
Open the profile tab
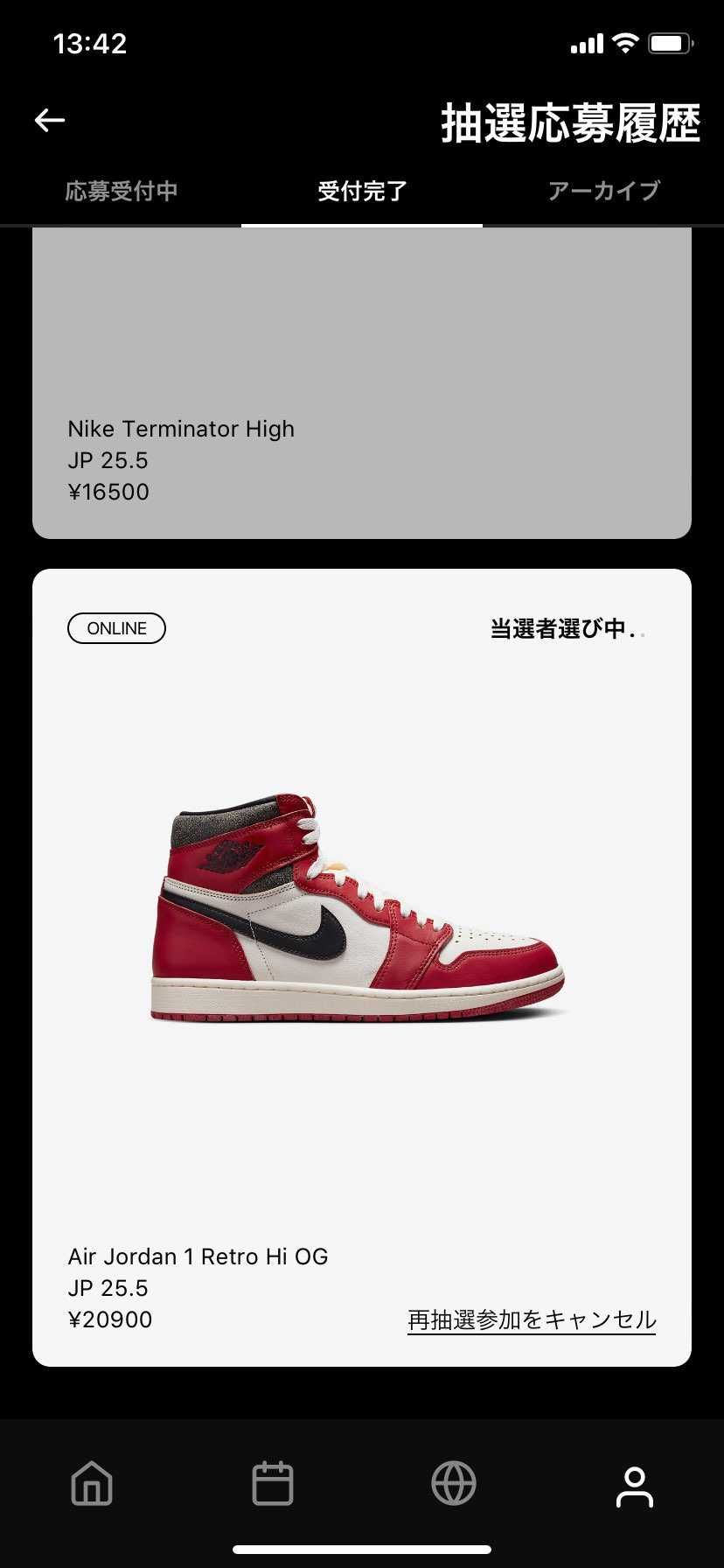pyautogui.click(x=634, y=1486)
